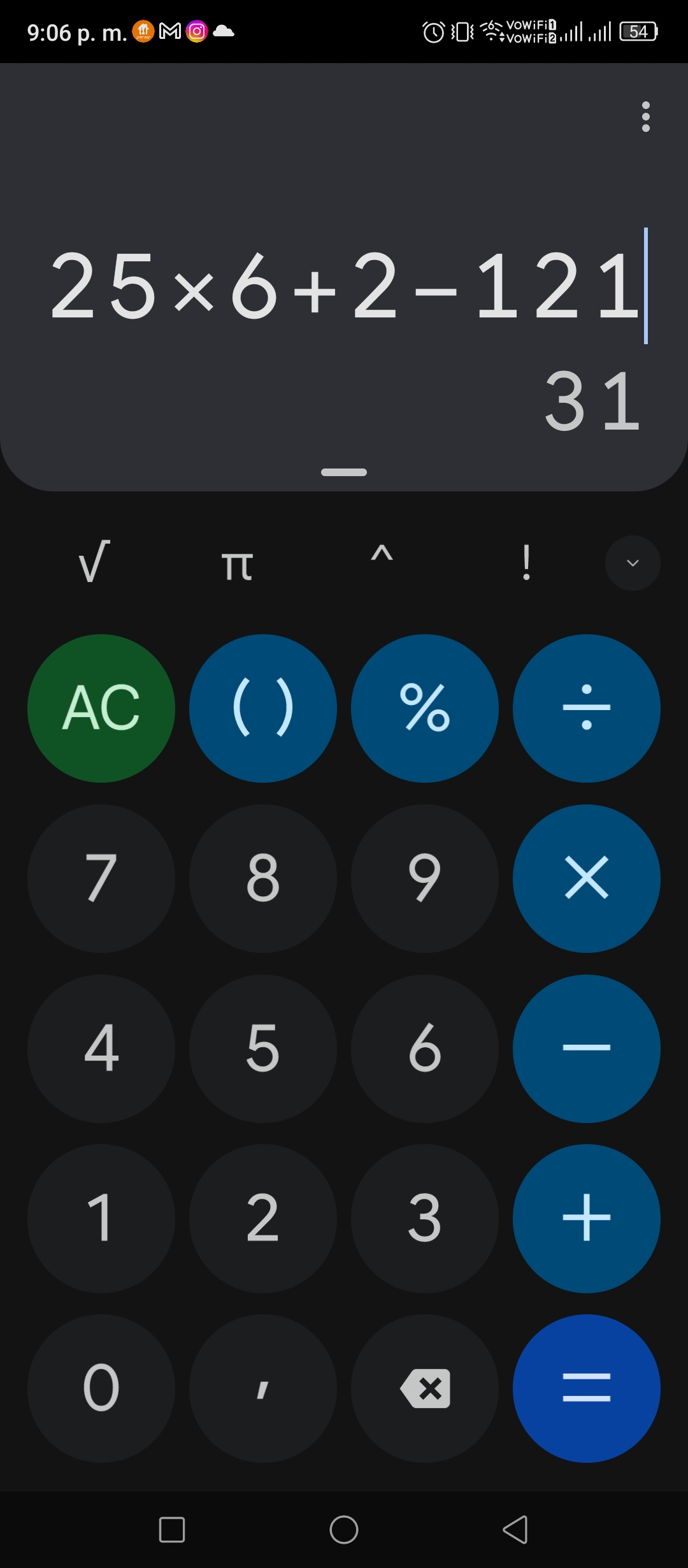Enter the digit 7
The height and width of the screenshot is (1568, 688).
pyautogui.click(x=101, y=878)
